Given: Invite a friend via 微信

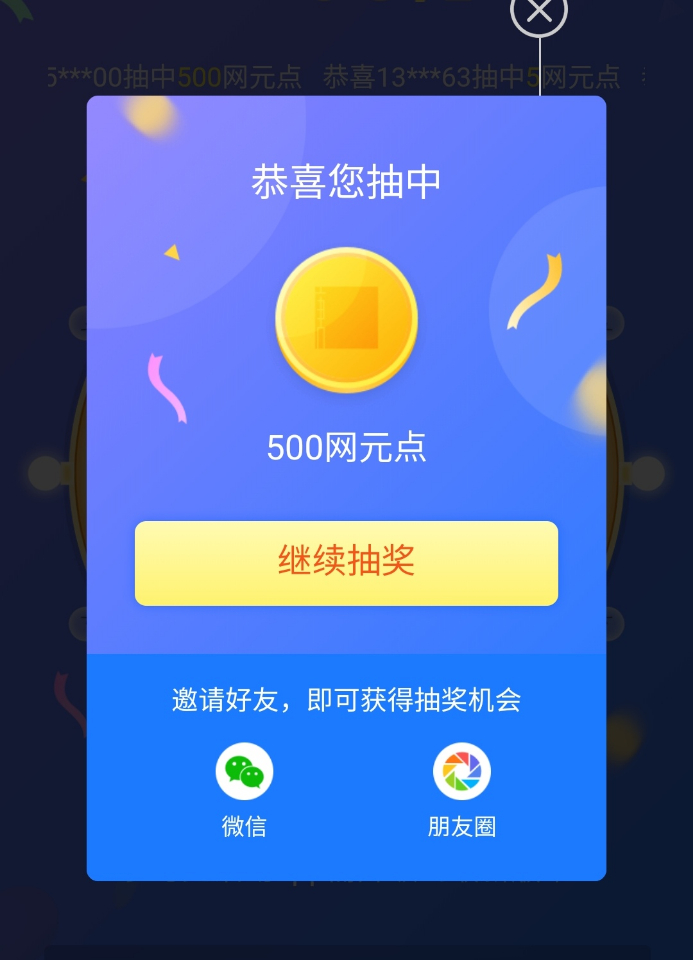Looking at the screenshot, I should click(x=244, y=790).
